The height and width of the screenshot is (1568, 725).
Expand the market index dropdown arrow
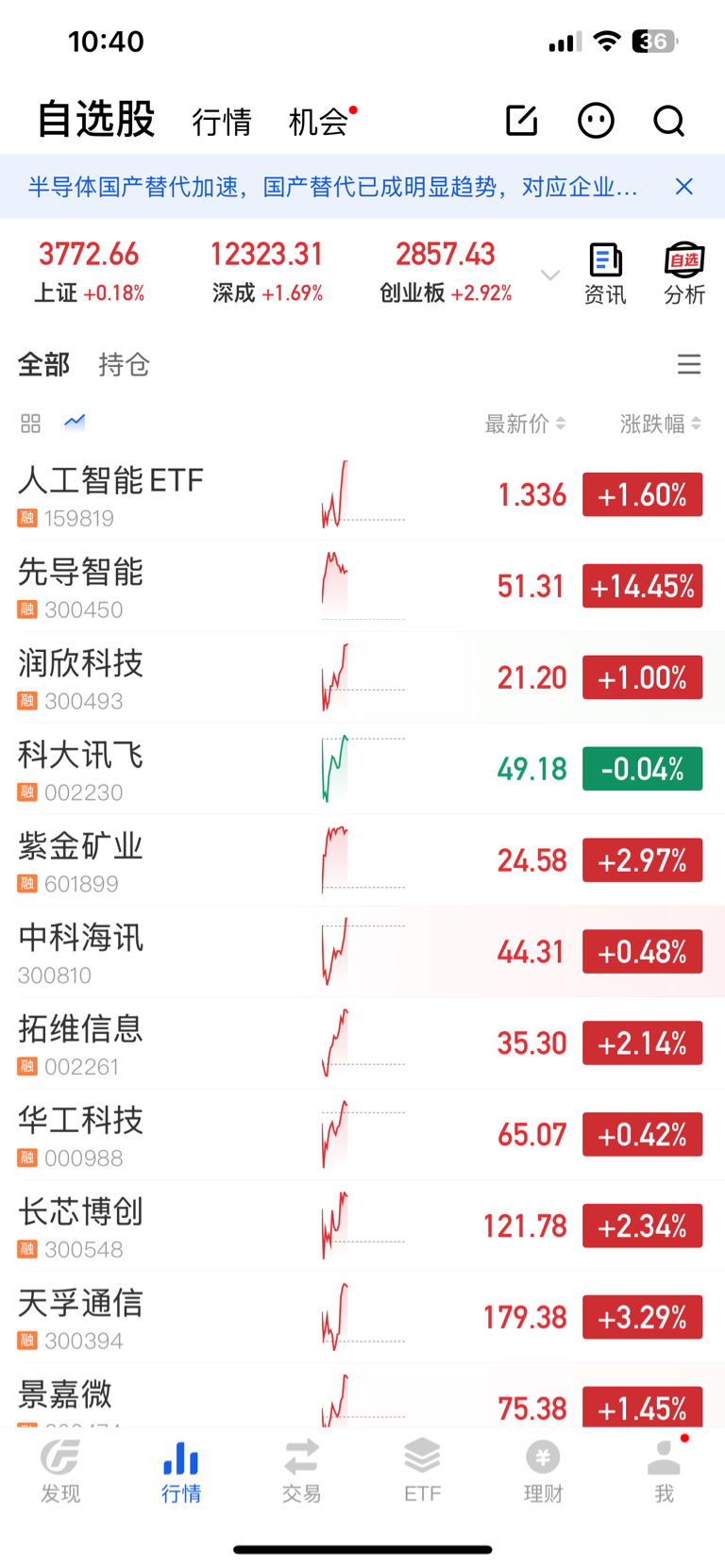tap(550, 275)
